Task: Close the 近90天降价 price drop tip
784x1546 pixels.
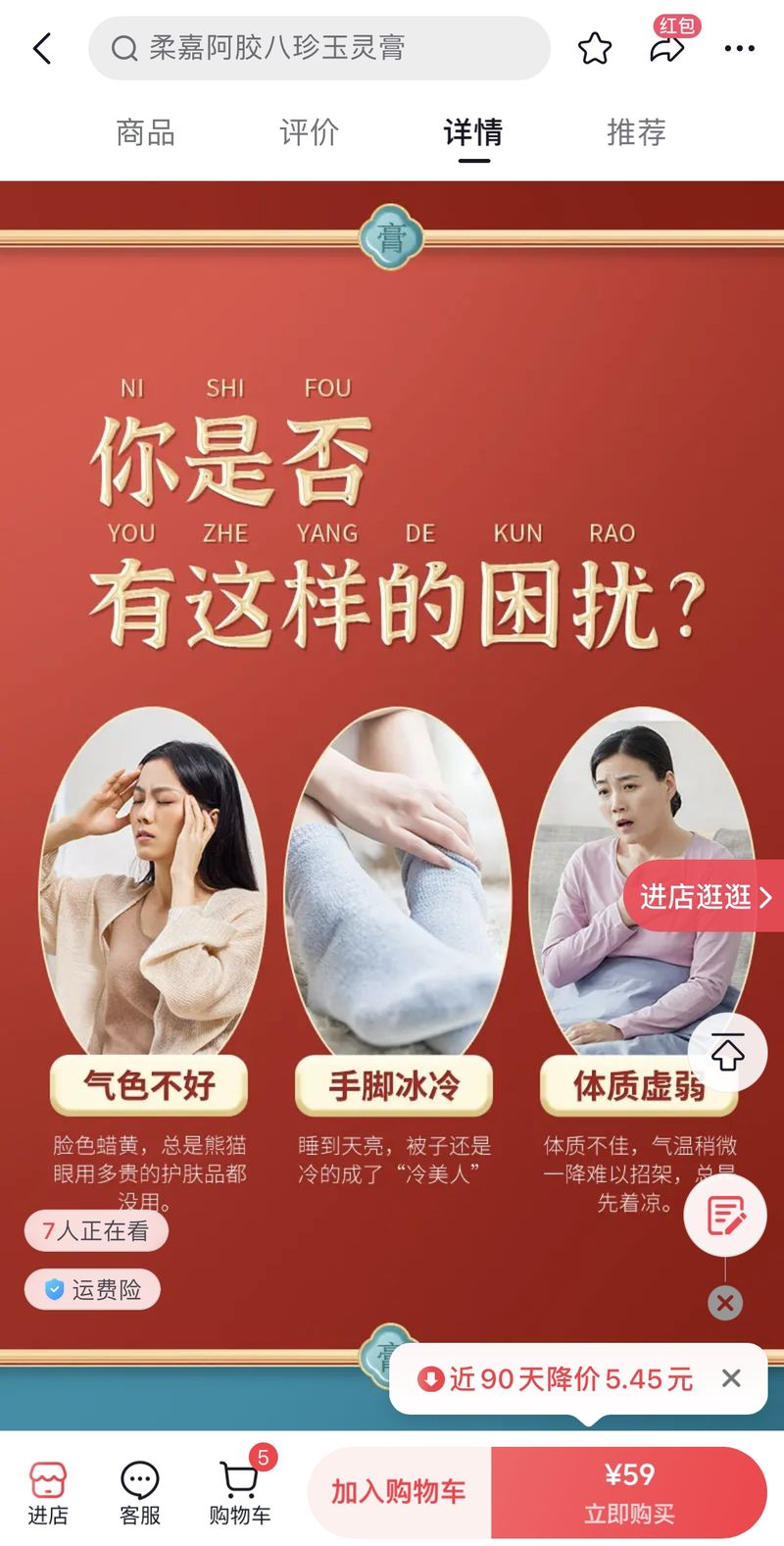Action: click(731, 1378)
